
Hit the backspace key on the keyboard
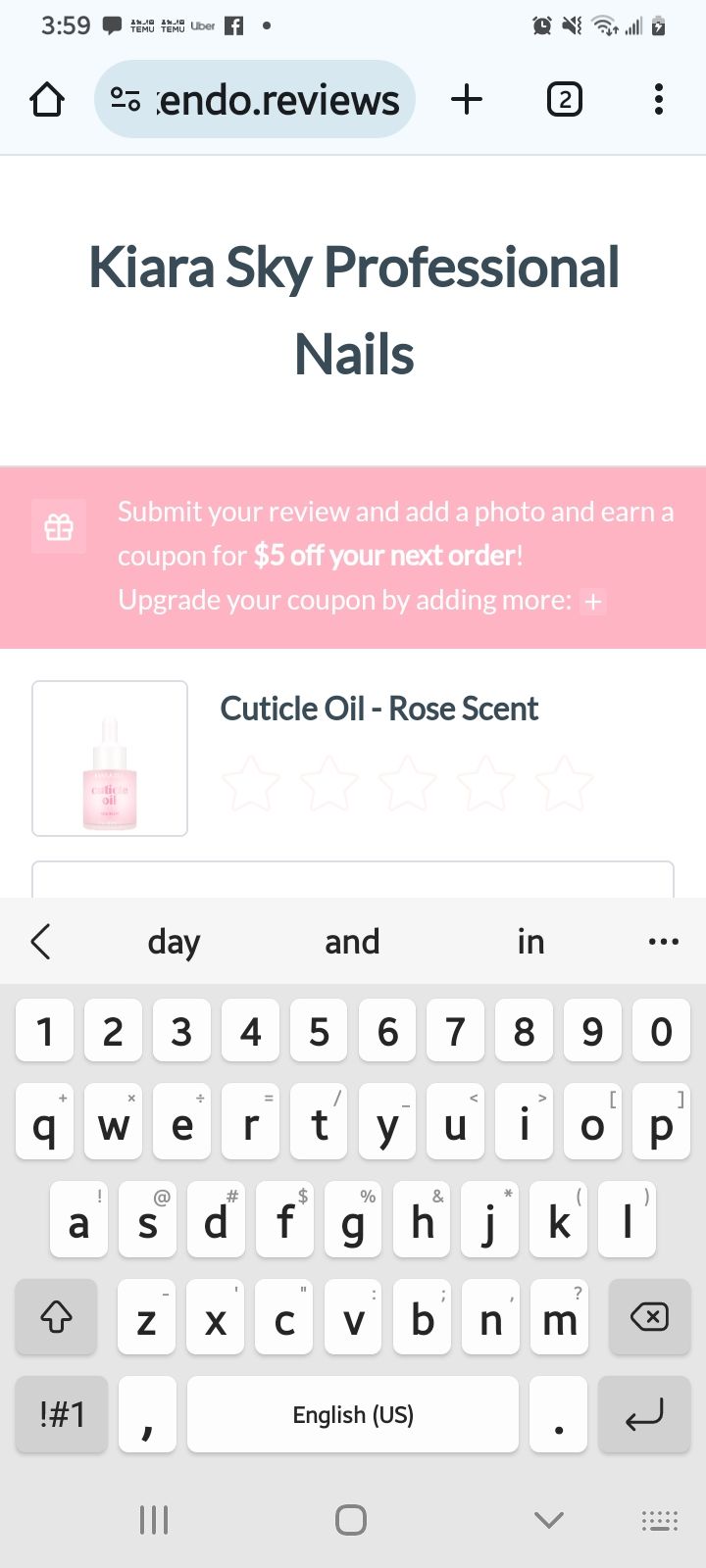pos(649,1317)
